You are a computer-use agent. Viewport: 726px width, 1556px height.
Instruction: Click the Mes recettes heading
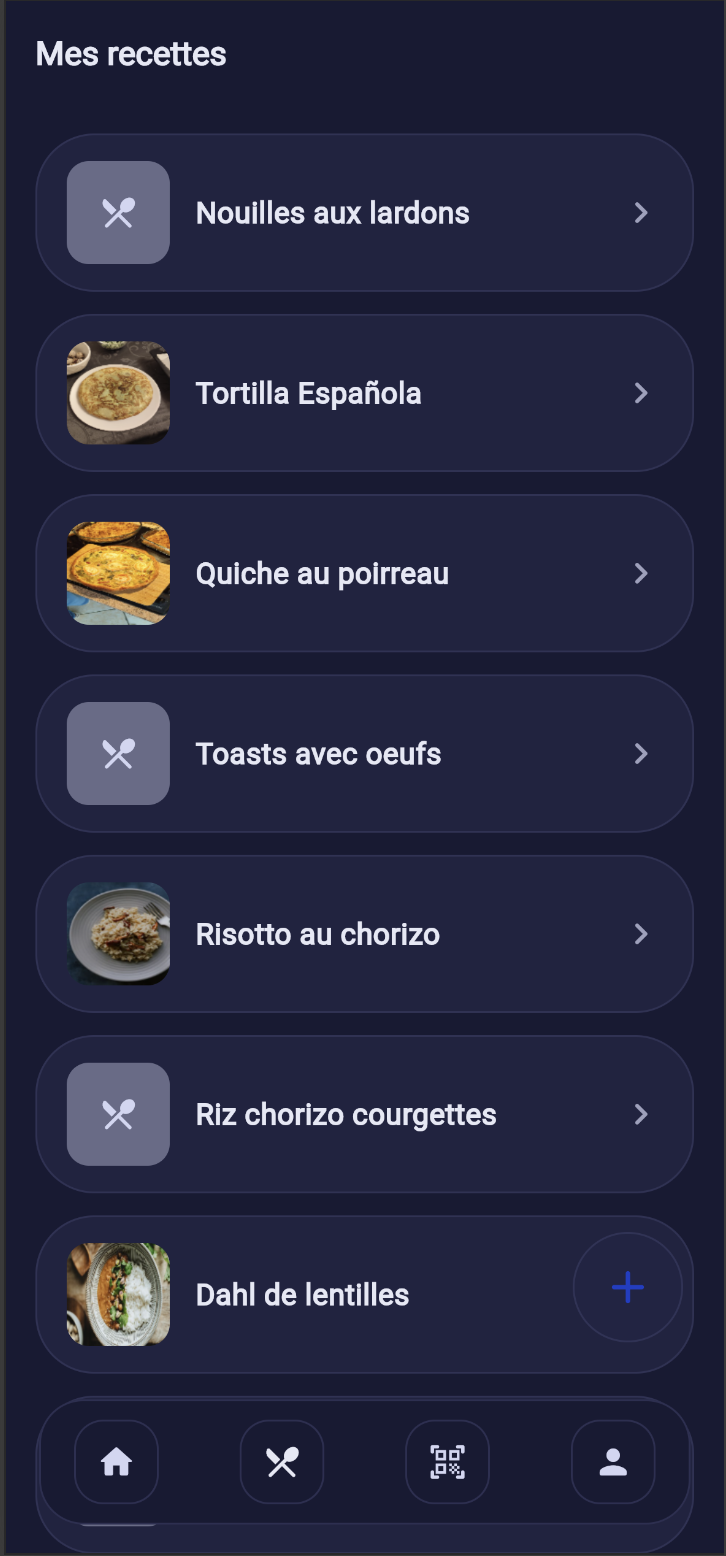pos(130,54)
